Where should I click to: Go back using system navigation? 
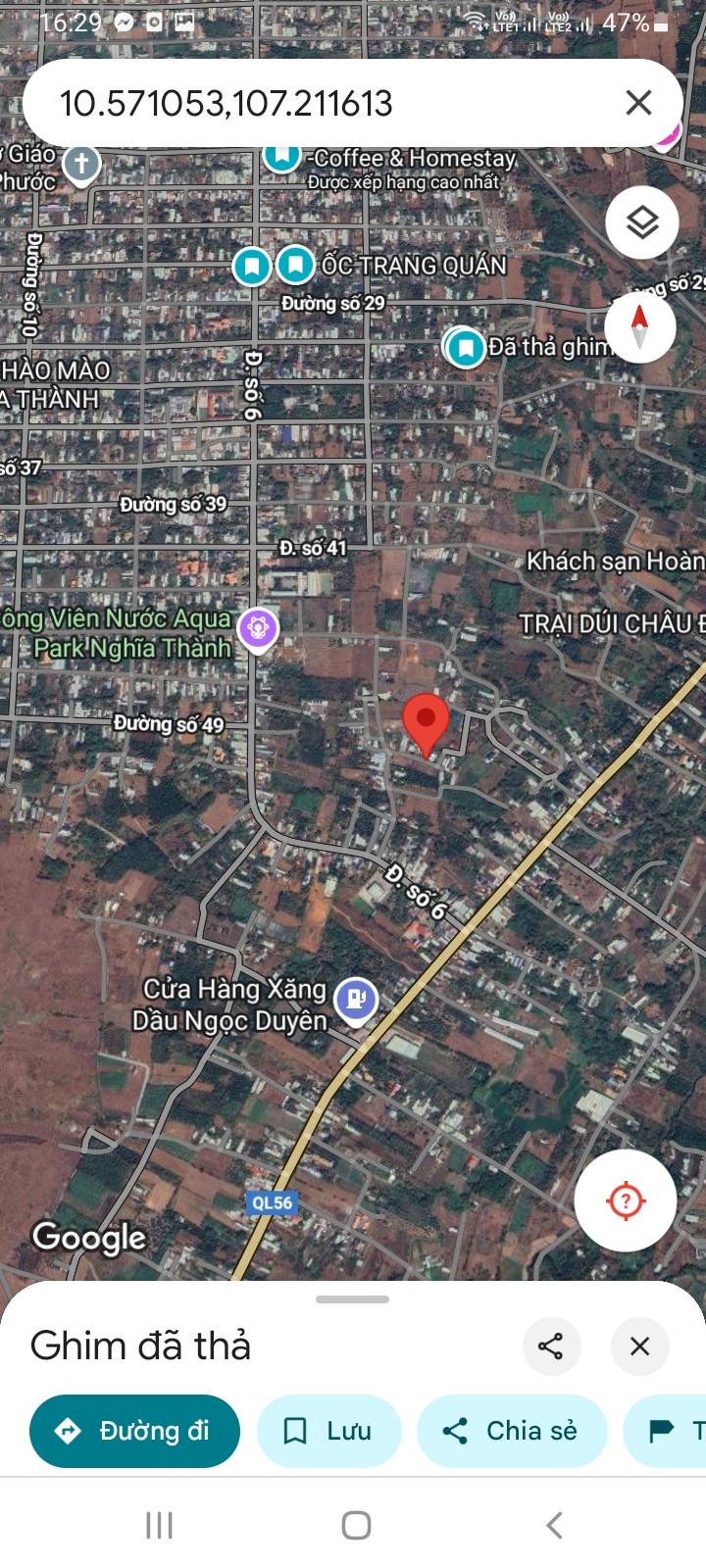(x=554, y=1525)
